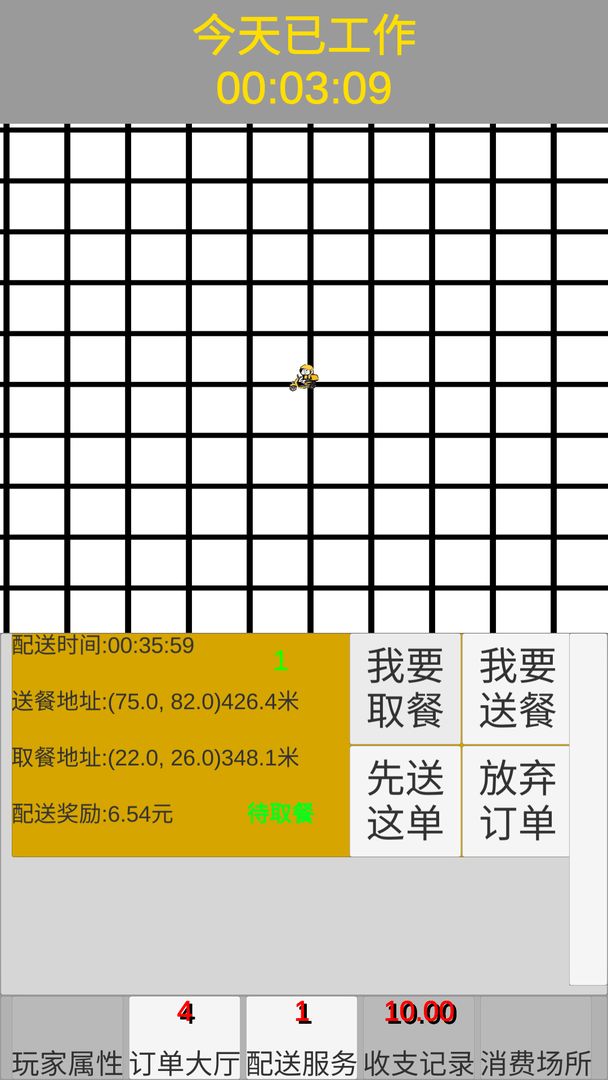Screen dimensions: 608x1080
Task: Tap 我要取餐 to pick up the meal
Action: coord(405,688)
